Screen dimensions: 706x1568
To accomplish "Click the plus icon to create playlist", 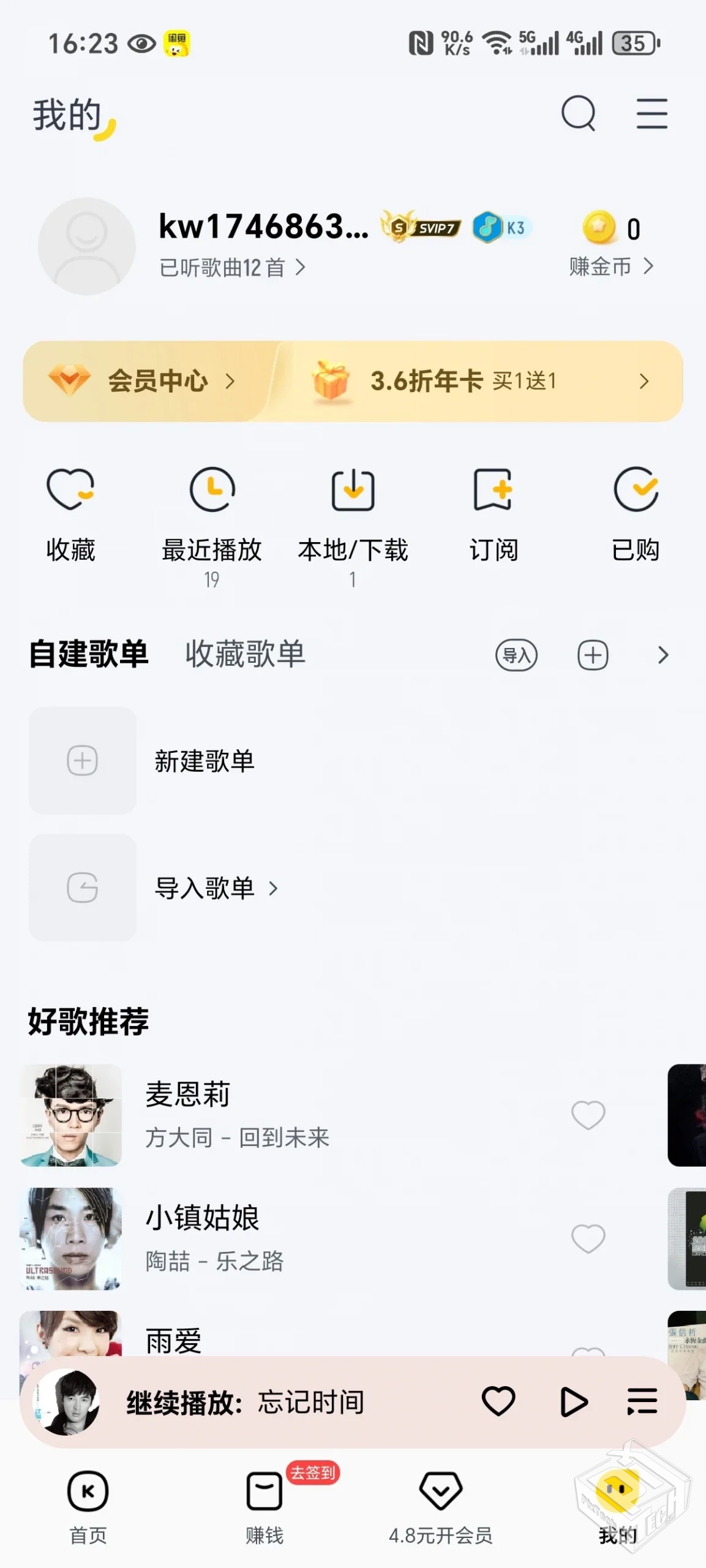I will coord(591,655).
